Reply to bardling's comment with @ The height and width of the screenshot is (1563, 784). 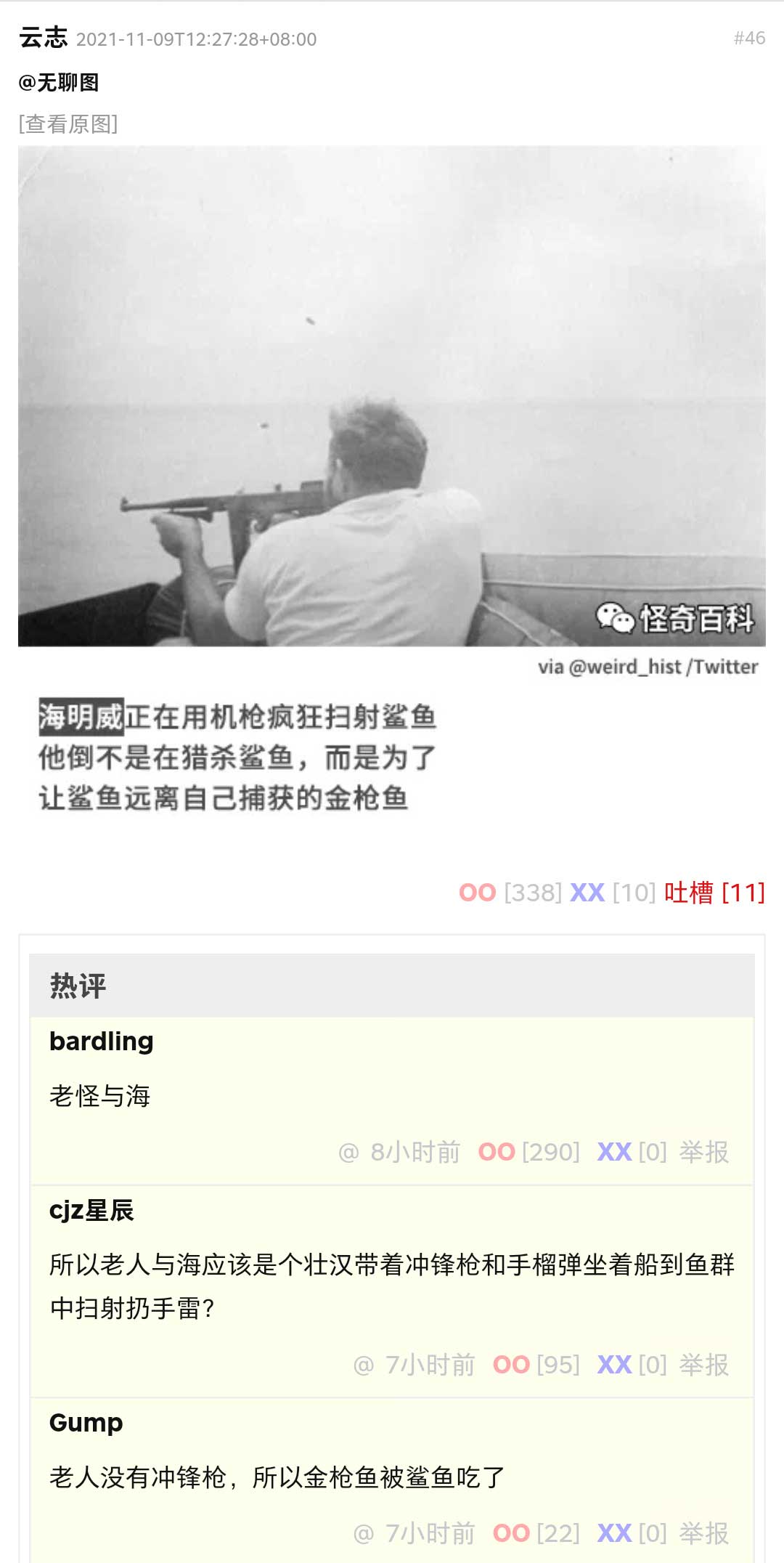click(348, 1153)
